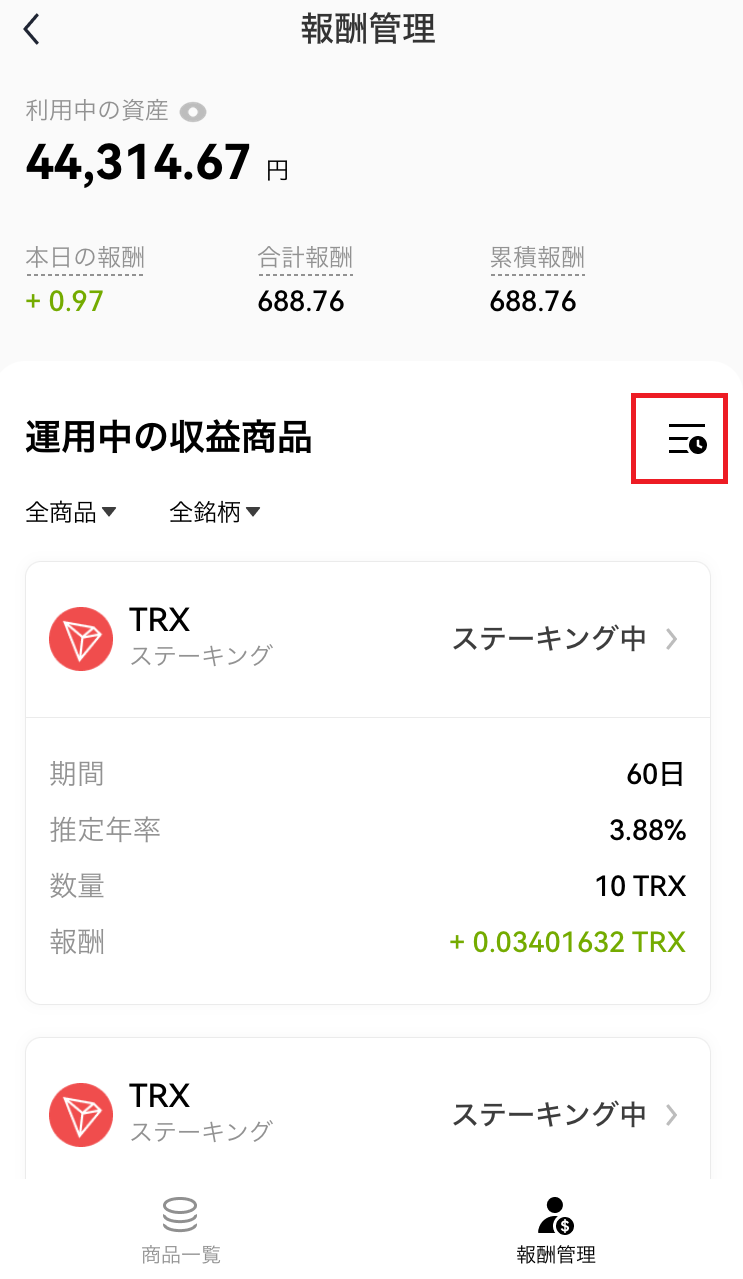Select the 報酬管理 bottom tab
The height and width of the screenshot is (1279, 743).
tap(556, 1231)
